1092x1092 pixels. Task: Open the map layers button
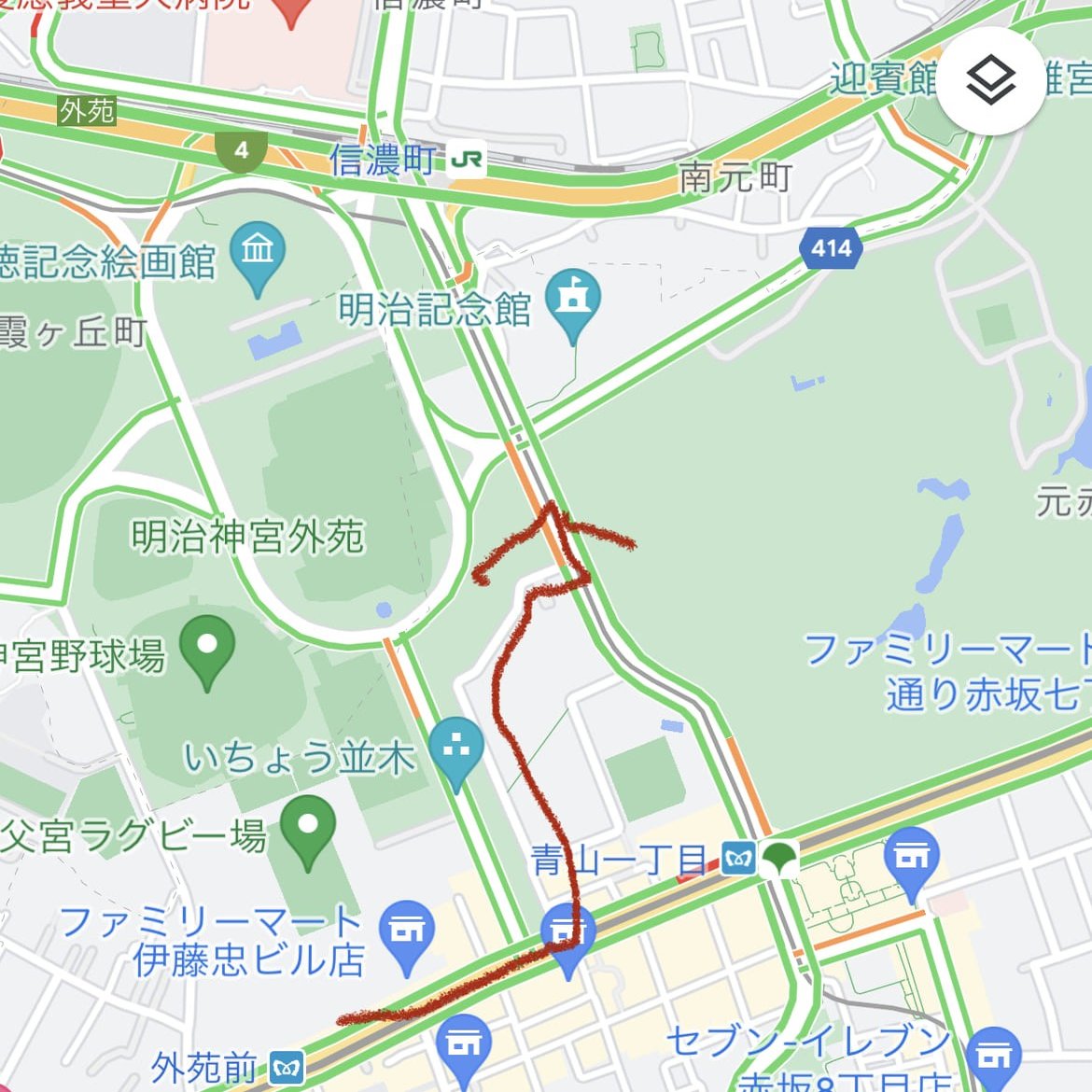click(x=990, y=80)
